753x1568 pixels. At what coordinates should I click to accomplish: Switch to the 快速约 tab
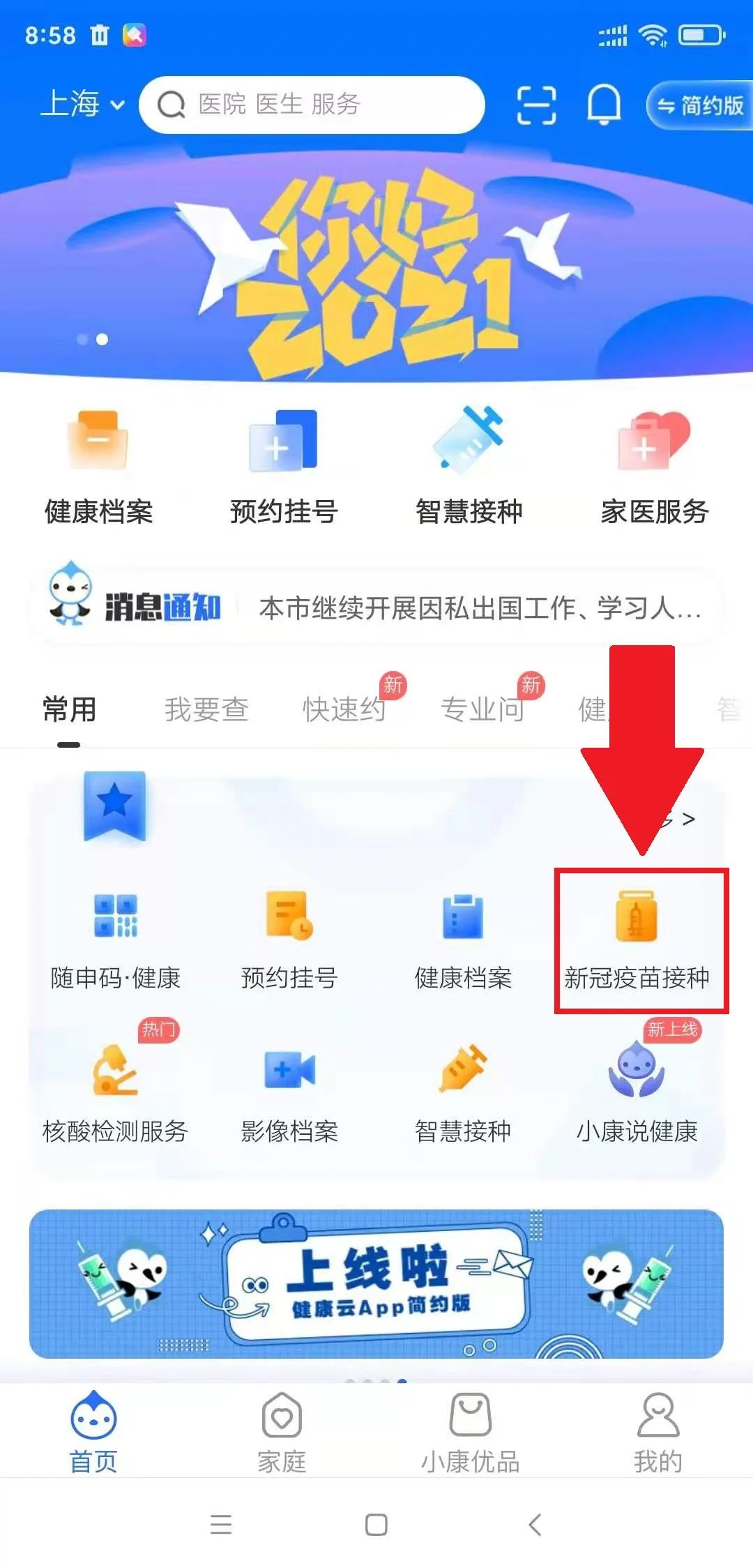pos(344,709)
